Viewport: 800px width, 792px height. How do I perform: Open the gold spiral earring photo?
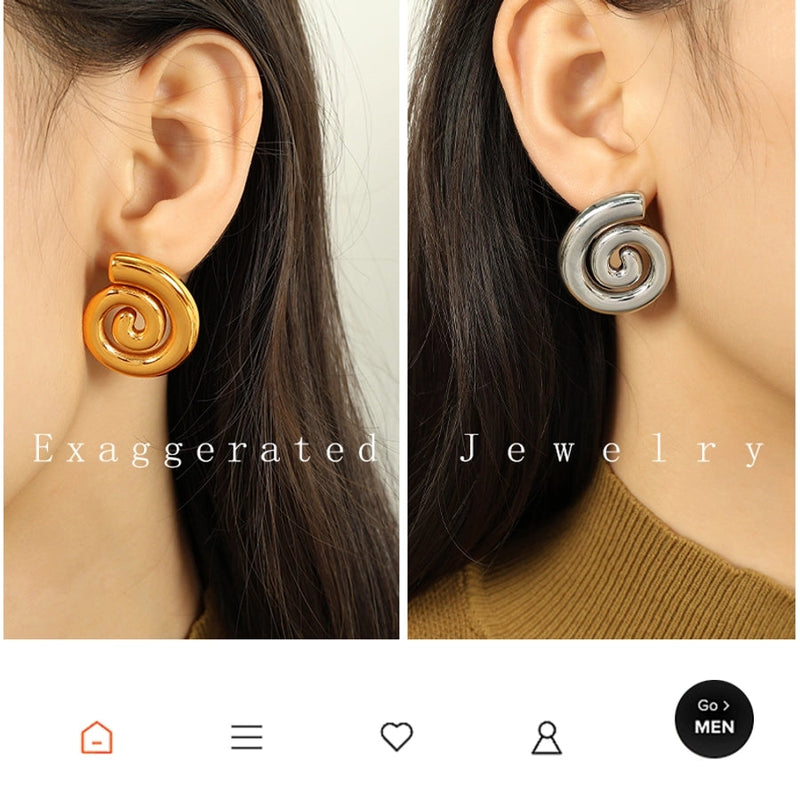tap(200, 320)
